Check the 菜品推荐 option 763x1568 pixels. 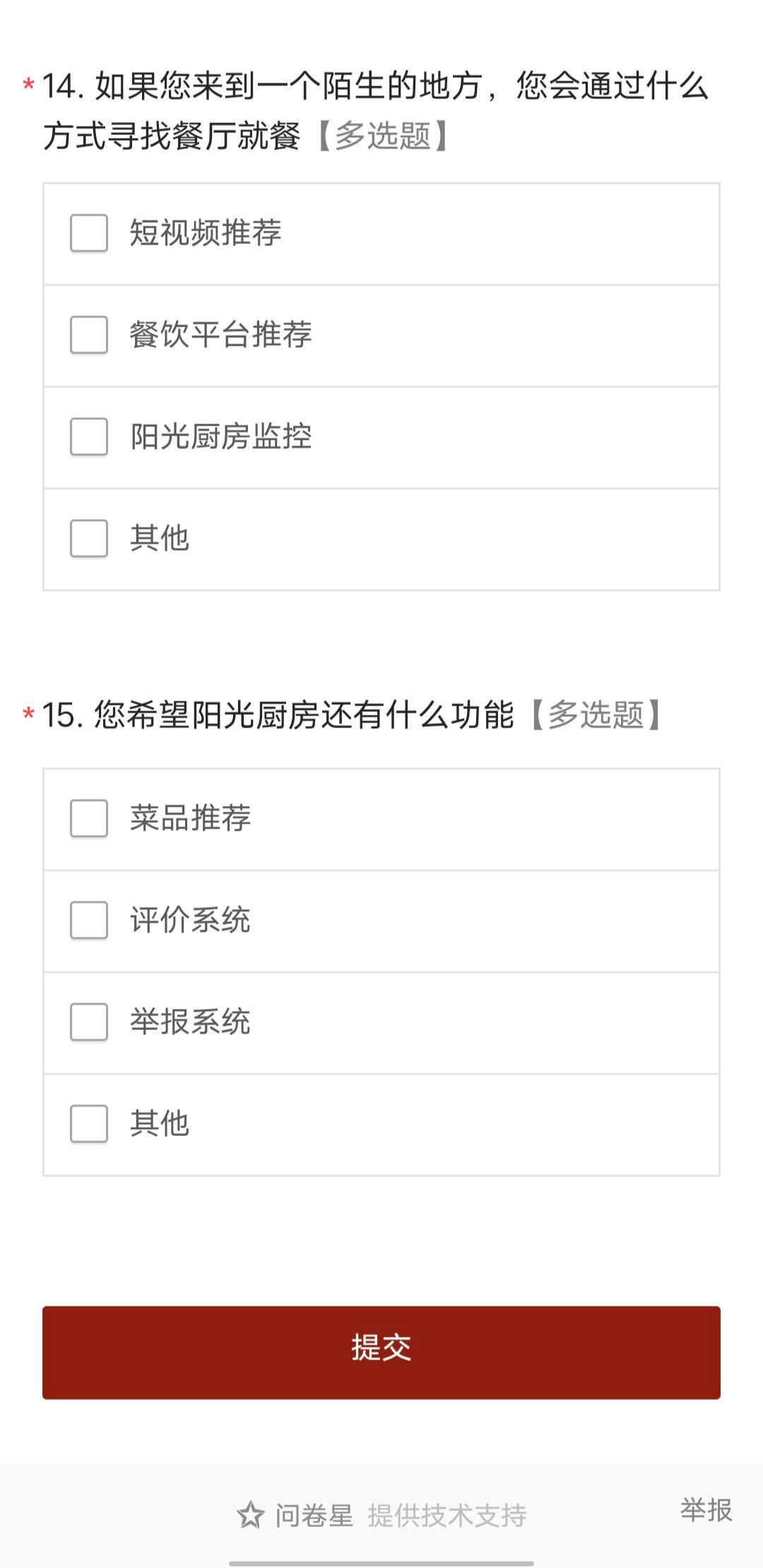click(x=89, y=819)
